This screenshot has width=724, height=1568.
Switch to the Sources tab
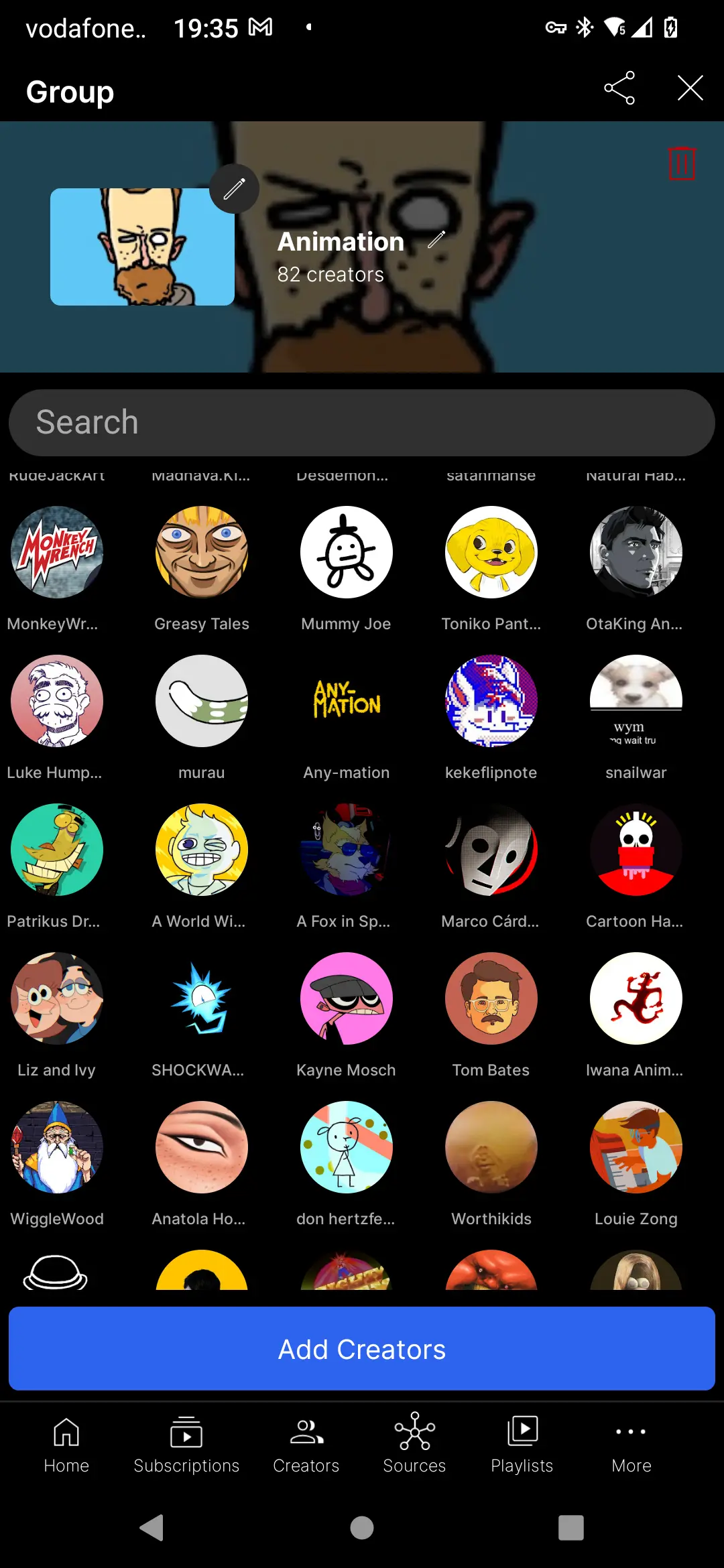click(414, 1445)
